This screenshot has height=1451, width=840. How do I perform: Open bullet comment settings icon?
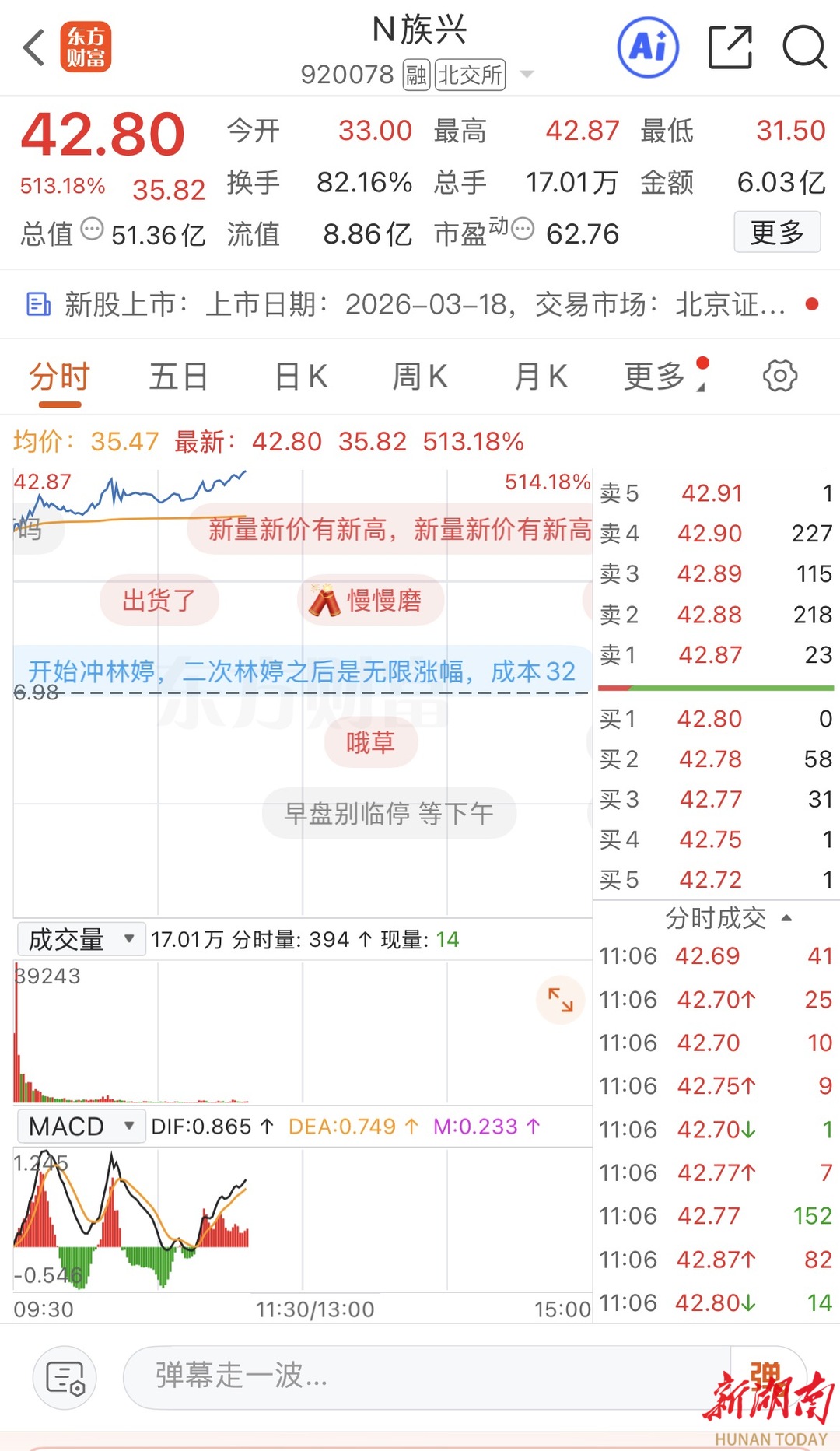(65, 1377)
